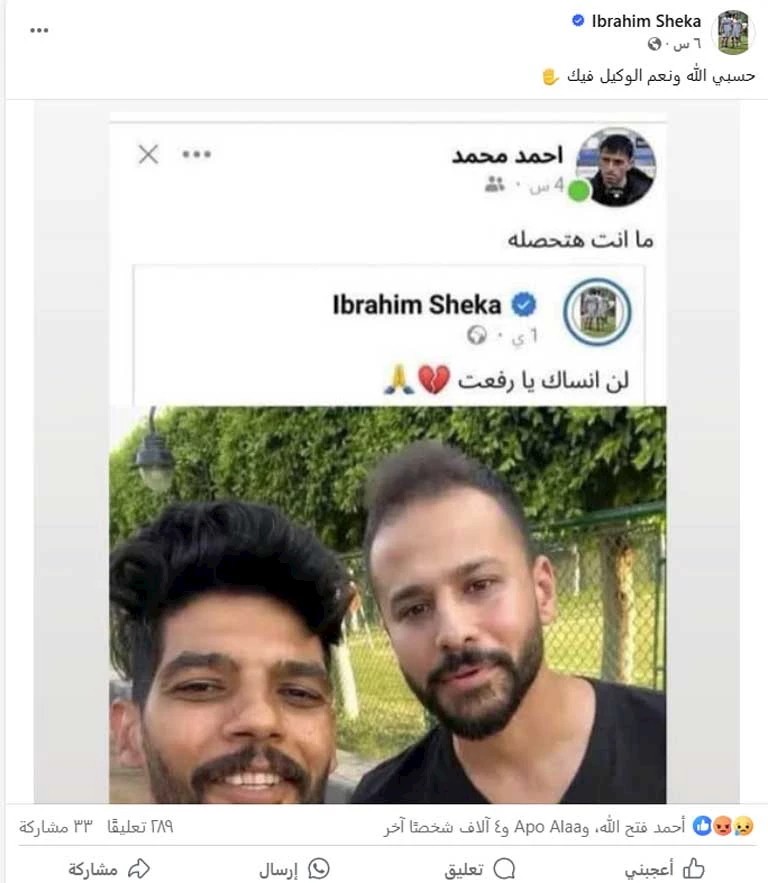768x883 pixels.
Task: Open Ibrahim Sheka's profile picture
Action: click(x=733, y=32)
